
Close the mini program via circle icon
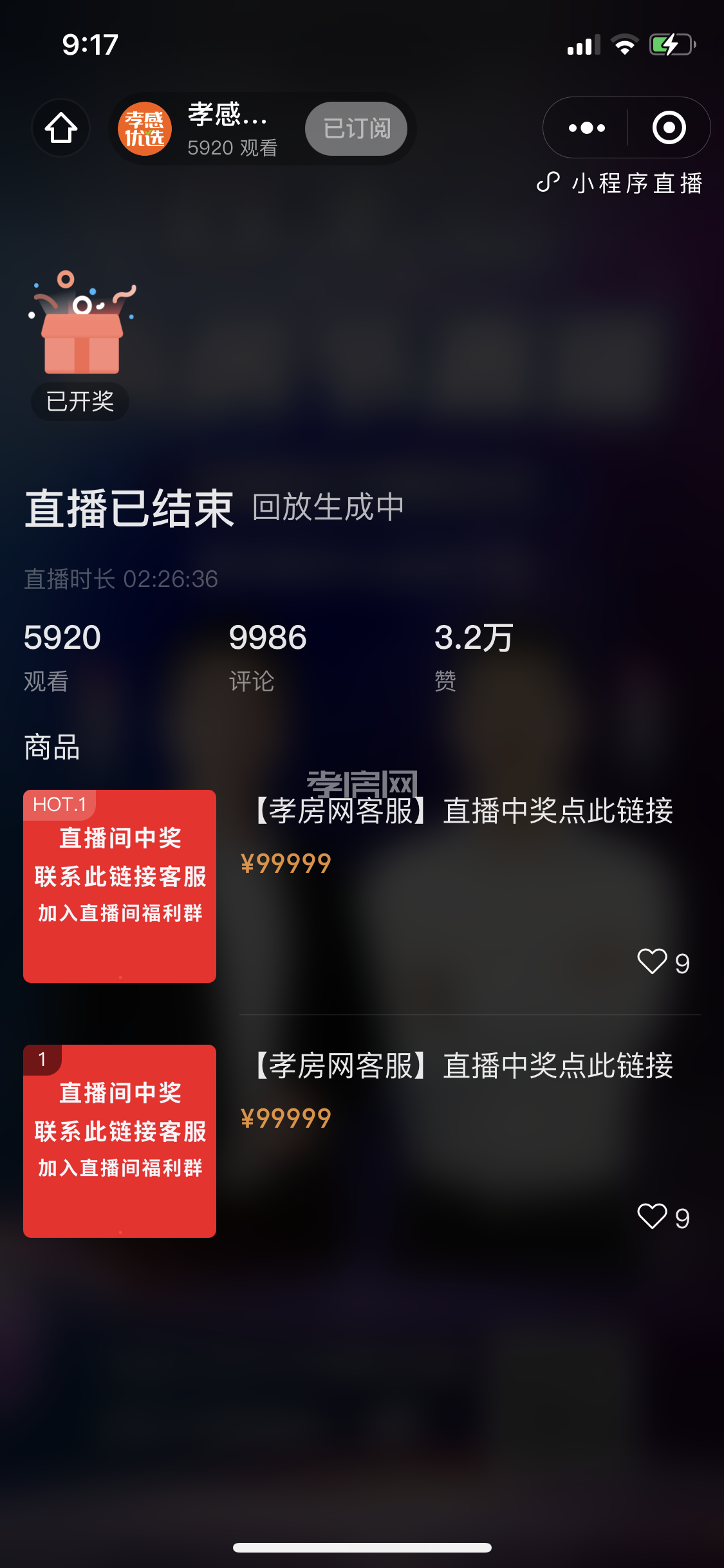(669, 128)
